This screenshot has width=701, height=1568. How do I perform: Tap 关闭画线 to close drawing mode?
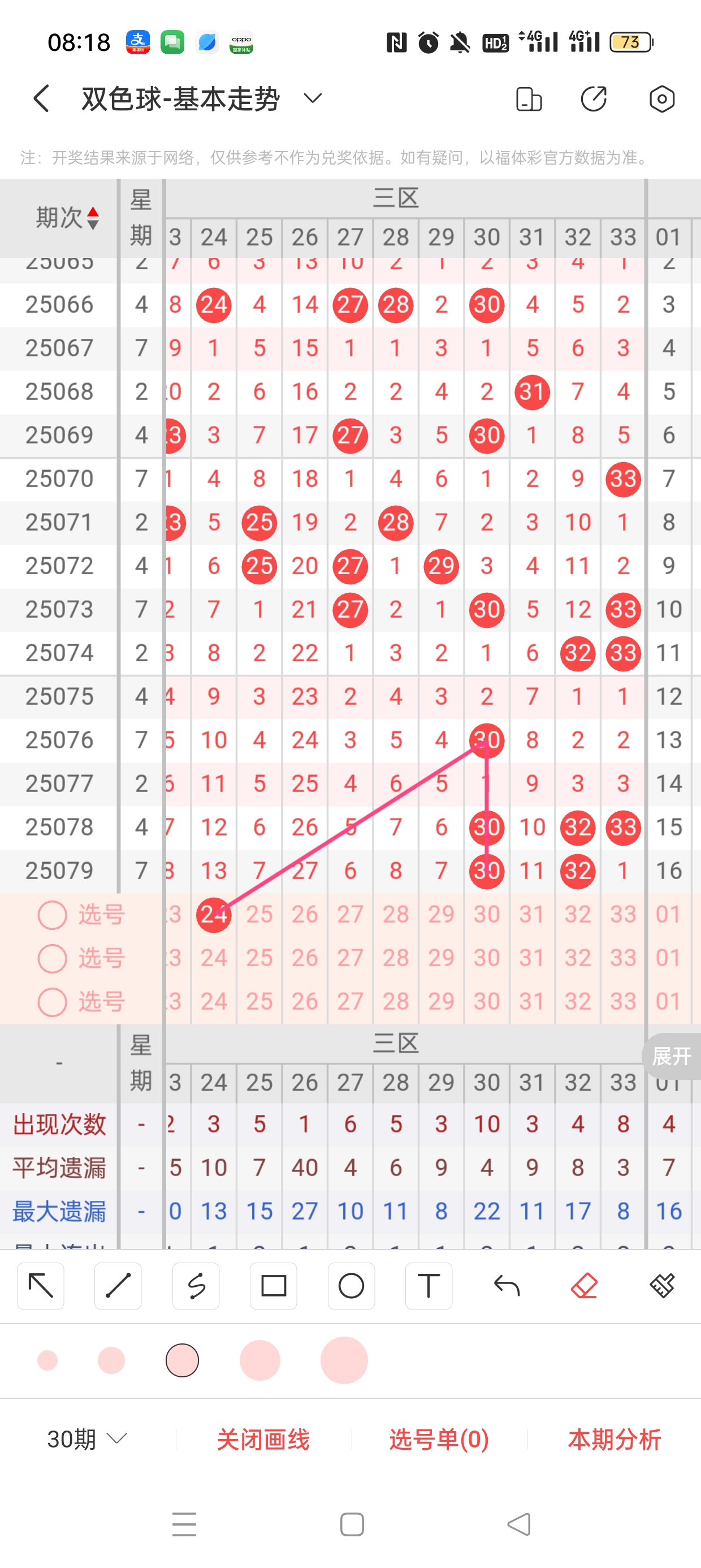pos(263,1439)
